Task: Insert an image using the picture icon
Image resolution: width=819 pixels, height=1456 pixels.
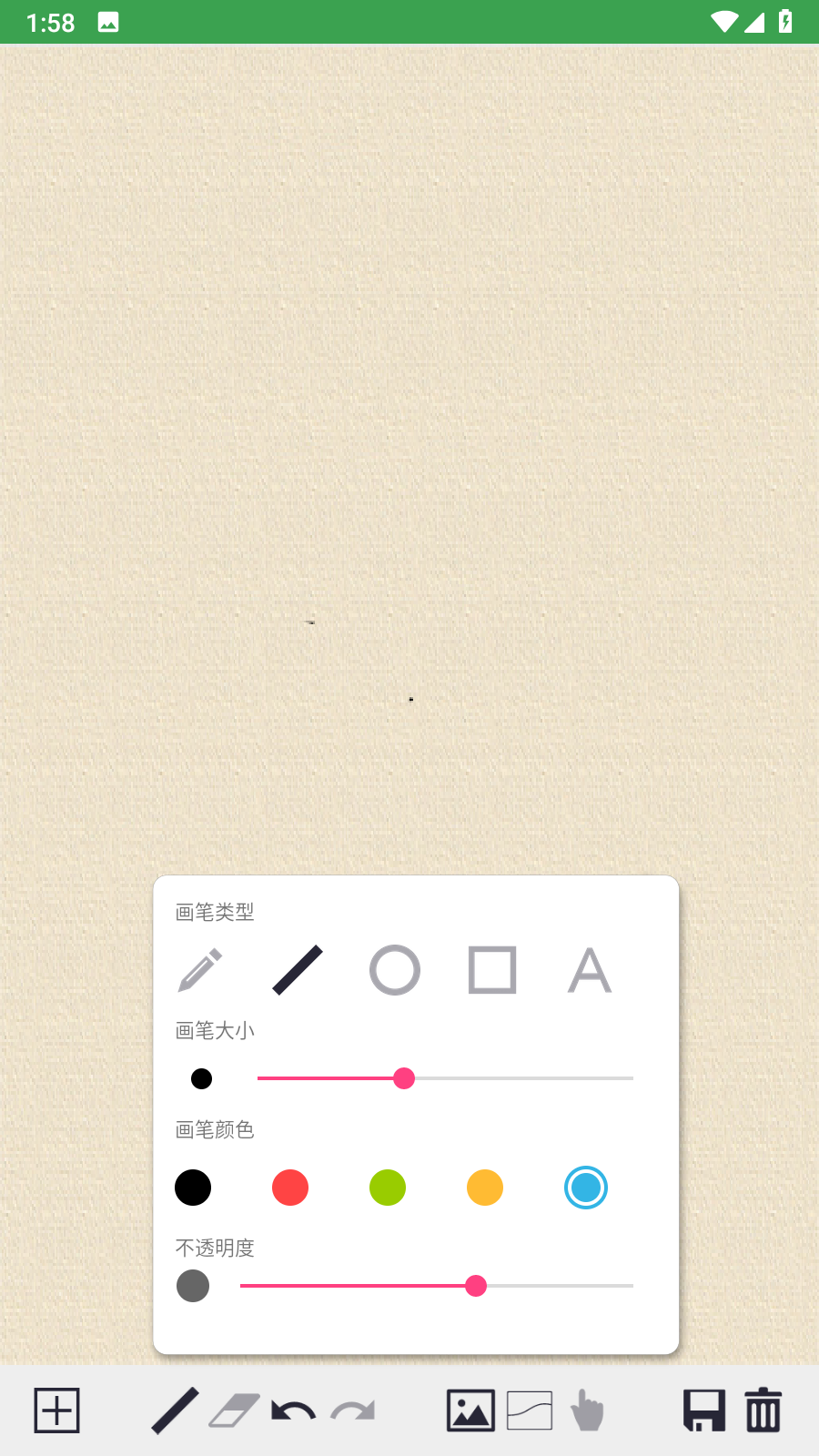Action: (471, 1410)
